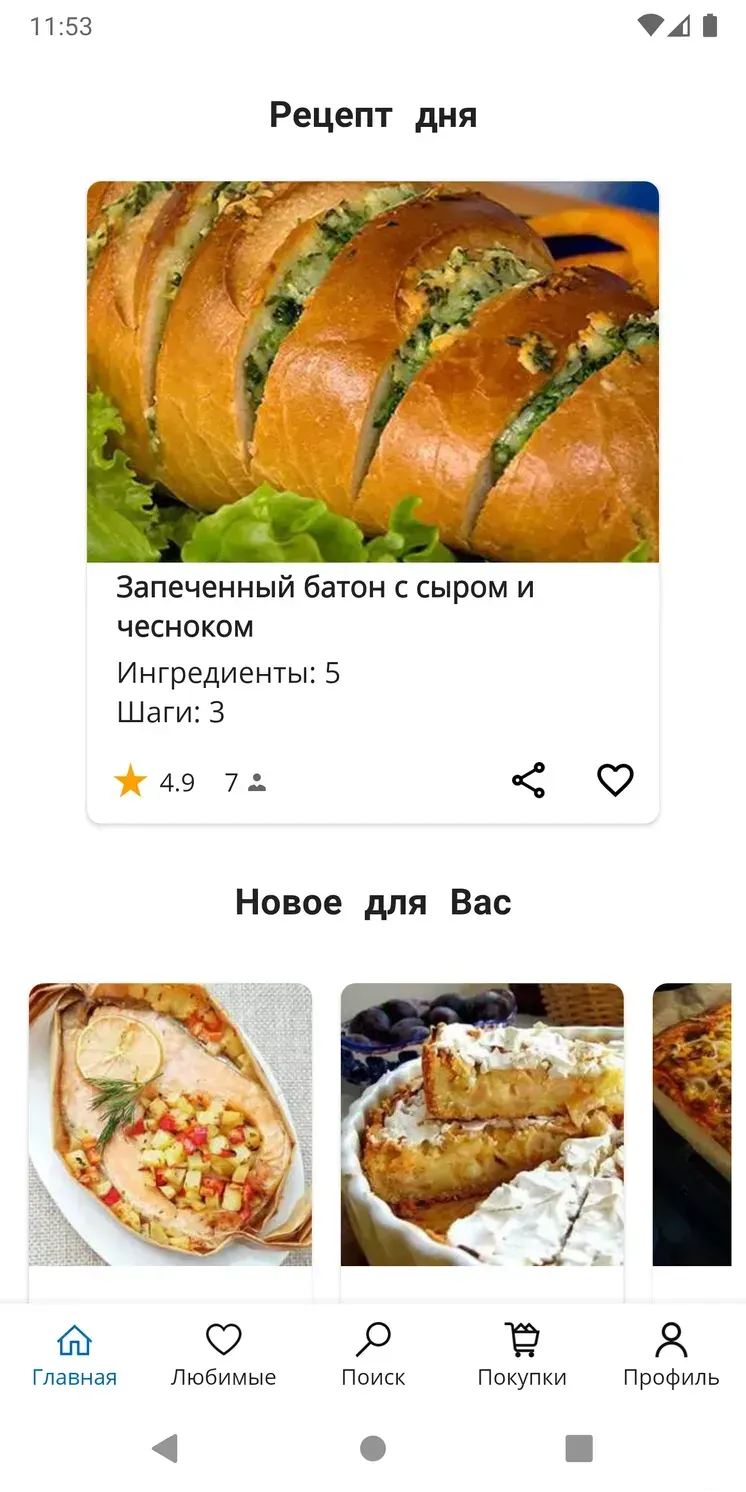
Task: Click the Wi-Fi status bar icon
Action: (x=652, y=27)
